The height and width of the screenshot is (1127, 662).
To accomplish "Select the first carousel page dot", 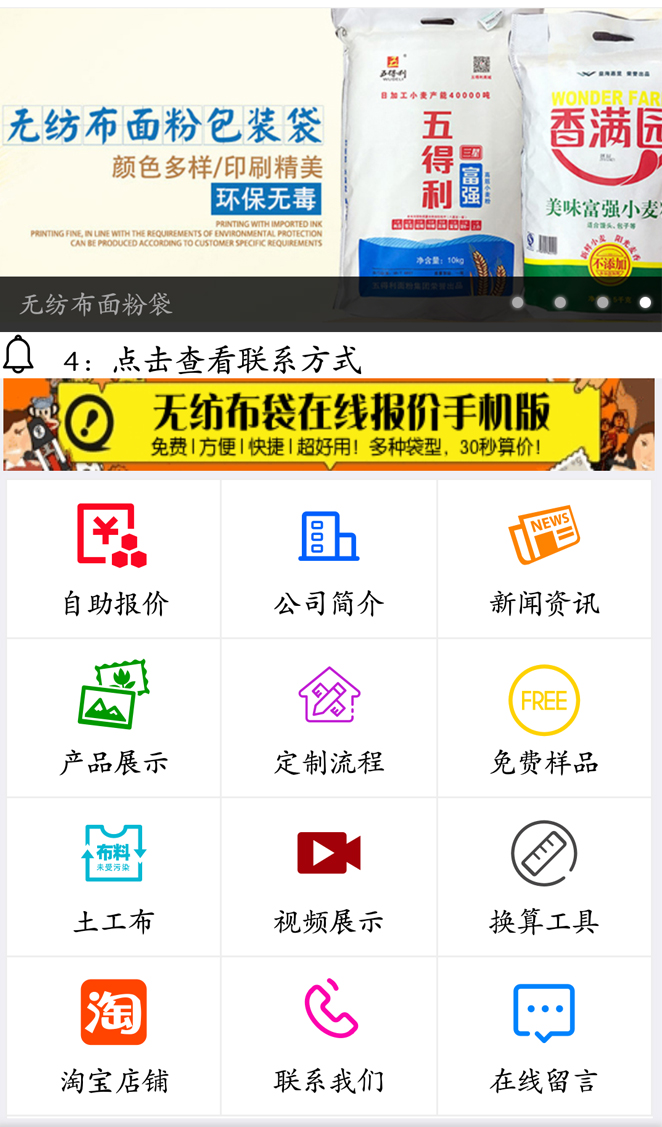I will 517,302.
